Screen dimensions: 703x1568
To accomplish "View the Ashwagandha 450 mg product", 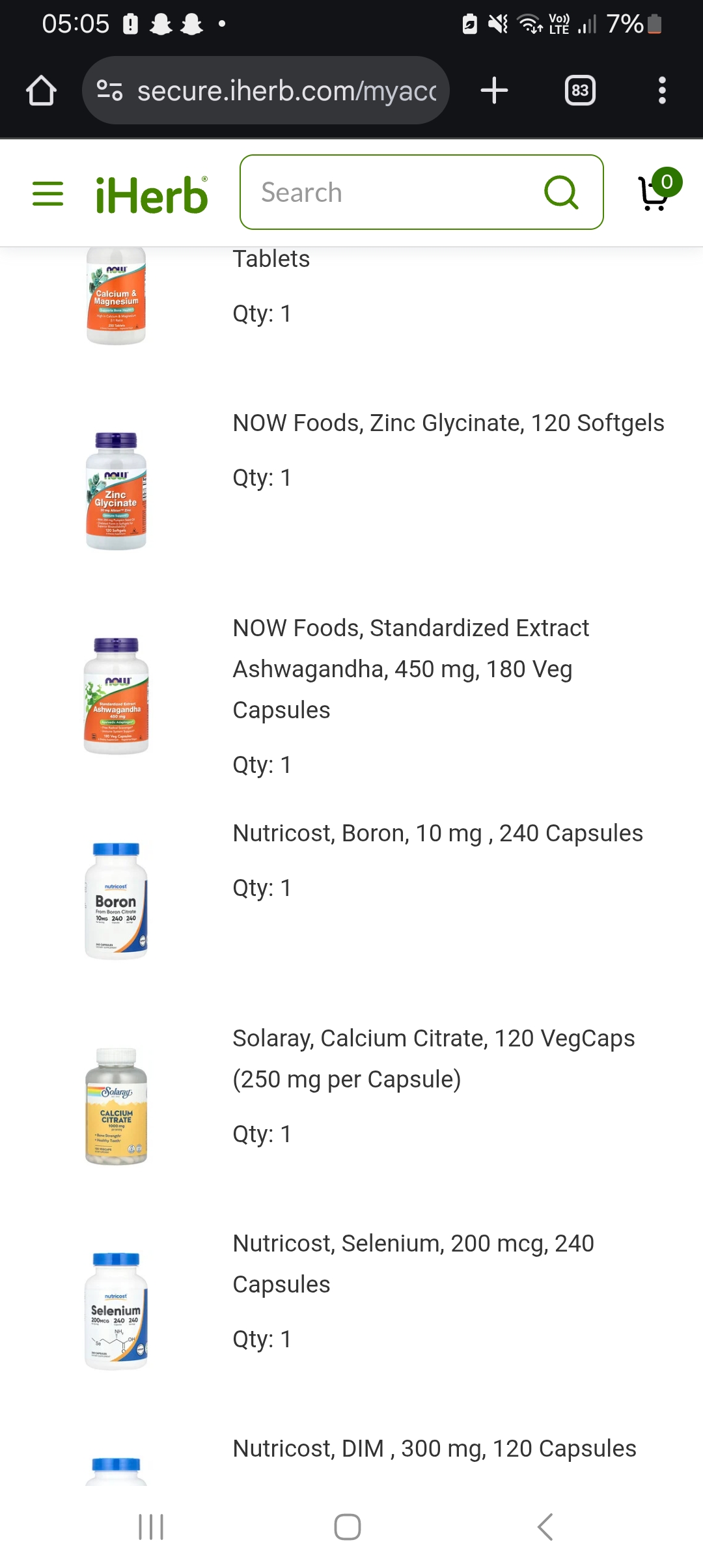I will pos(410,669).
